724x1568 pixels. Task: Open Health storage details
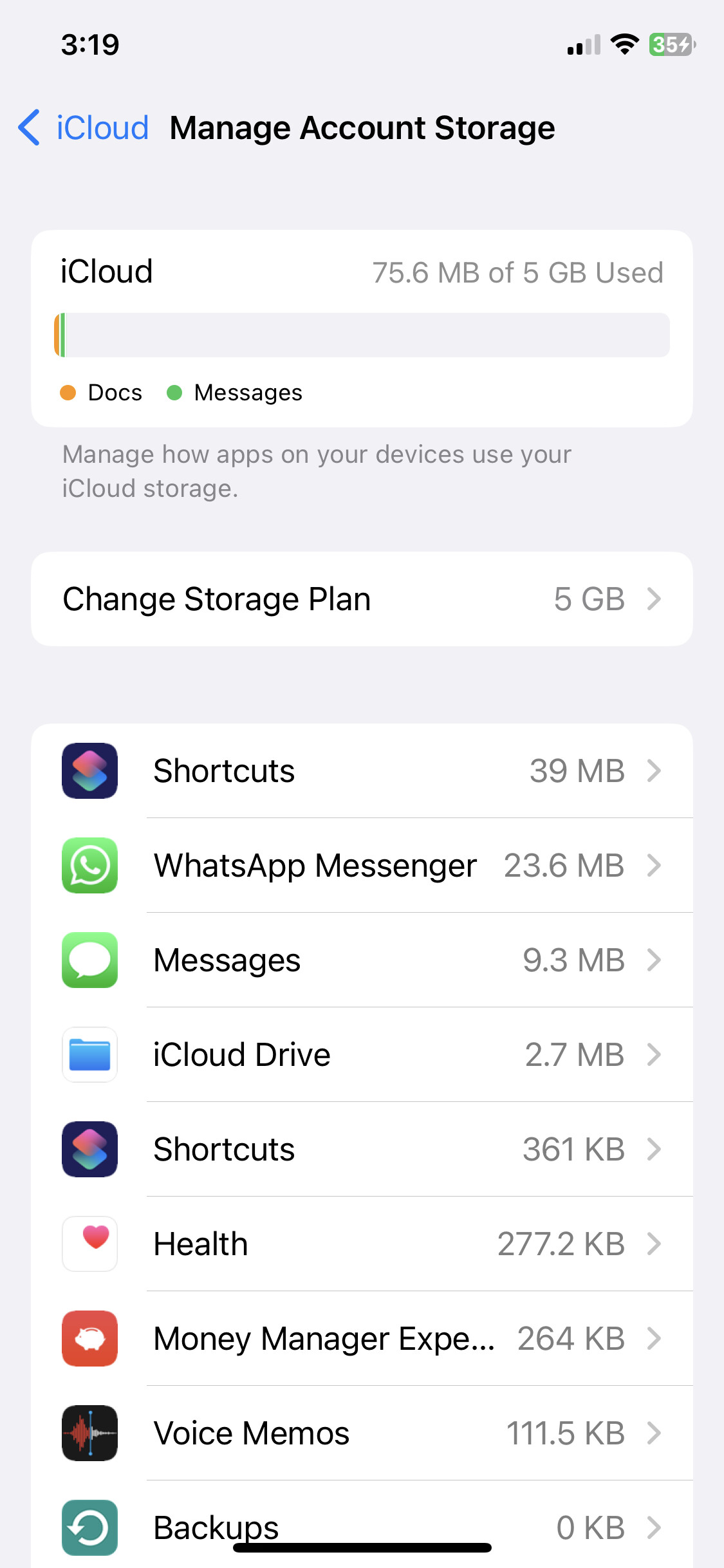(362, 1244)
